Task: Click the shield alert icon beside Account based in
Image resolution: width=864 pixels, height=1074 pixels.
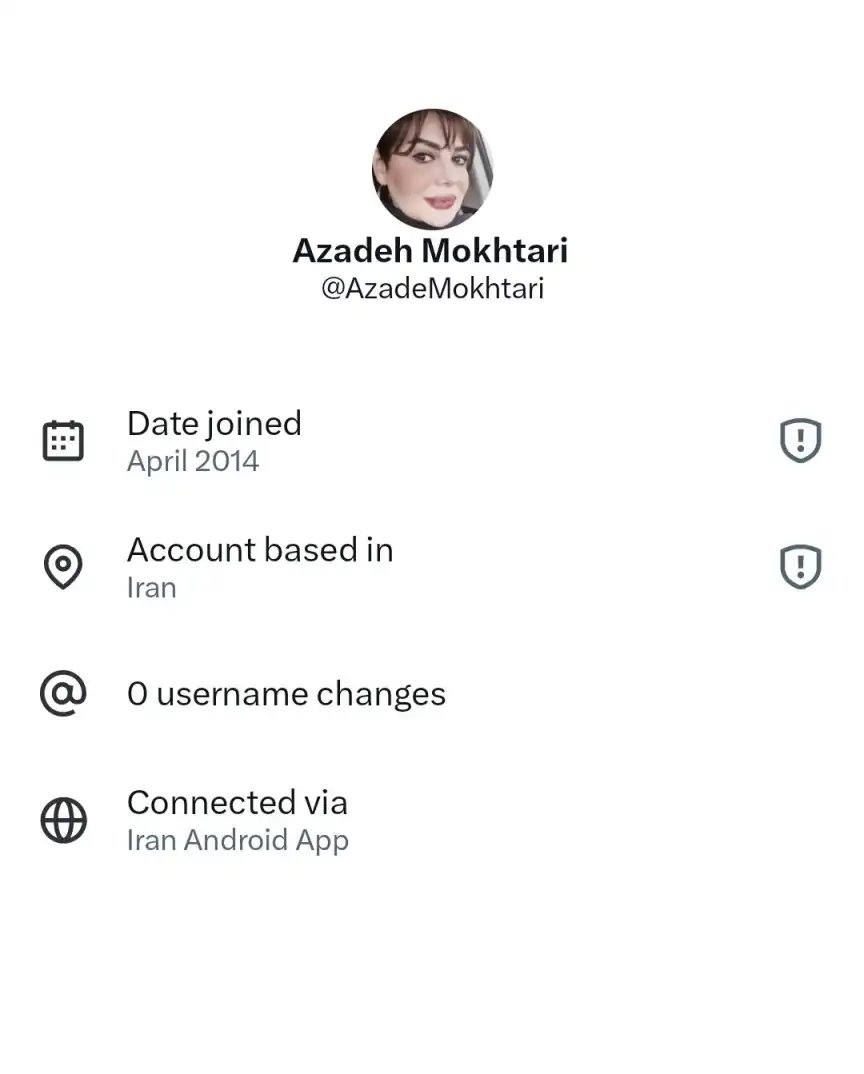Action: pos(799,565)
